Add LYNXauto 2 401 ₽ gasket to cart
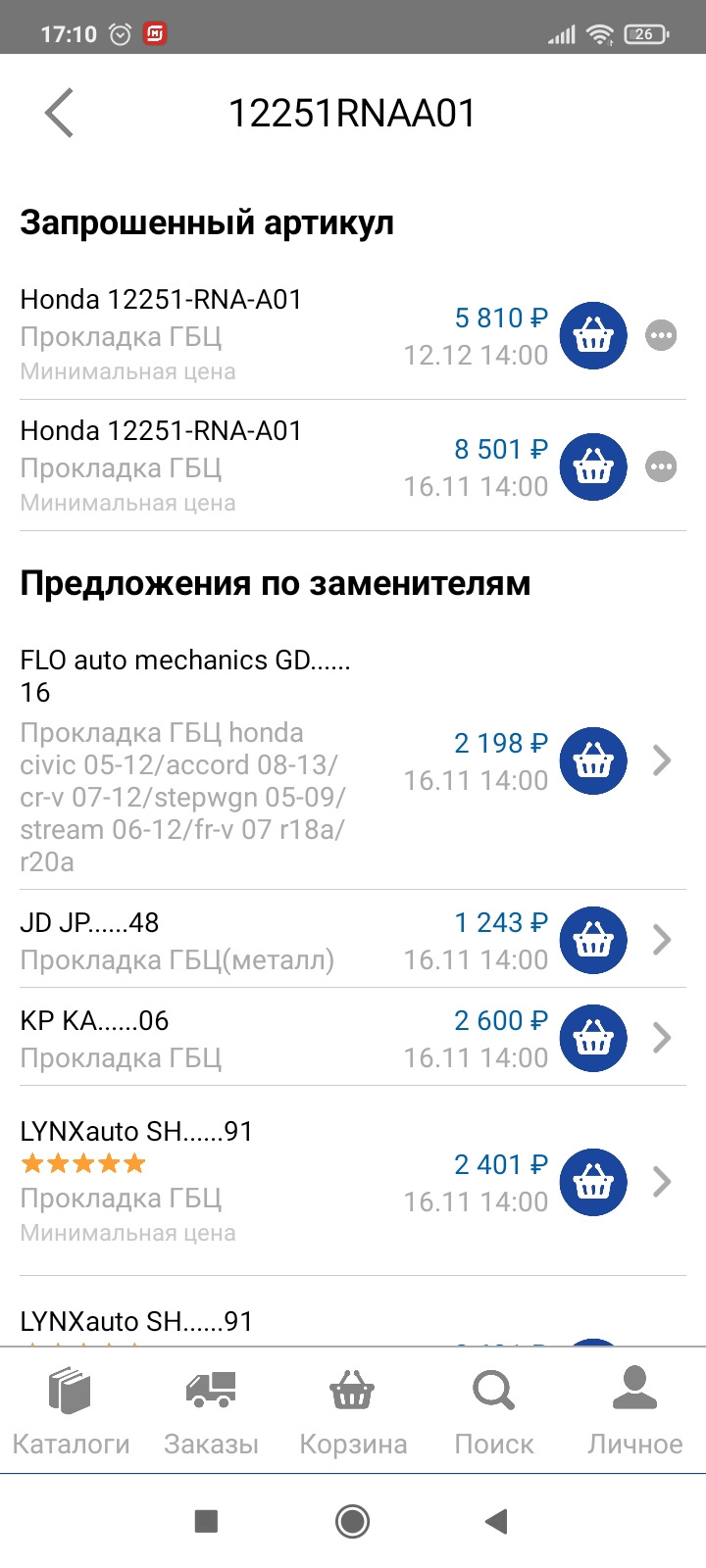This screenshot has height=1568, width=706. [593, 1182]
